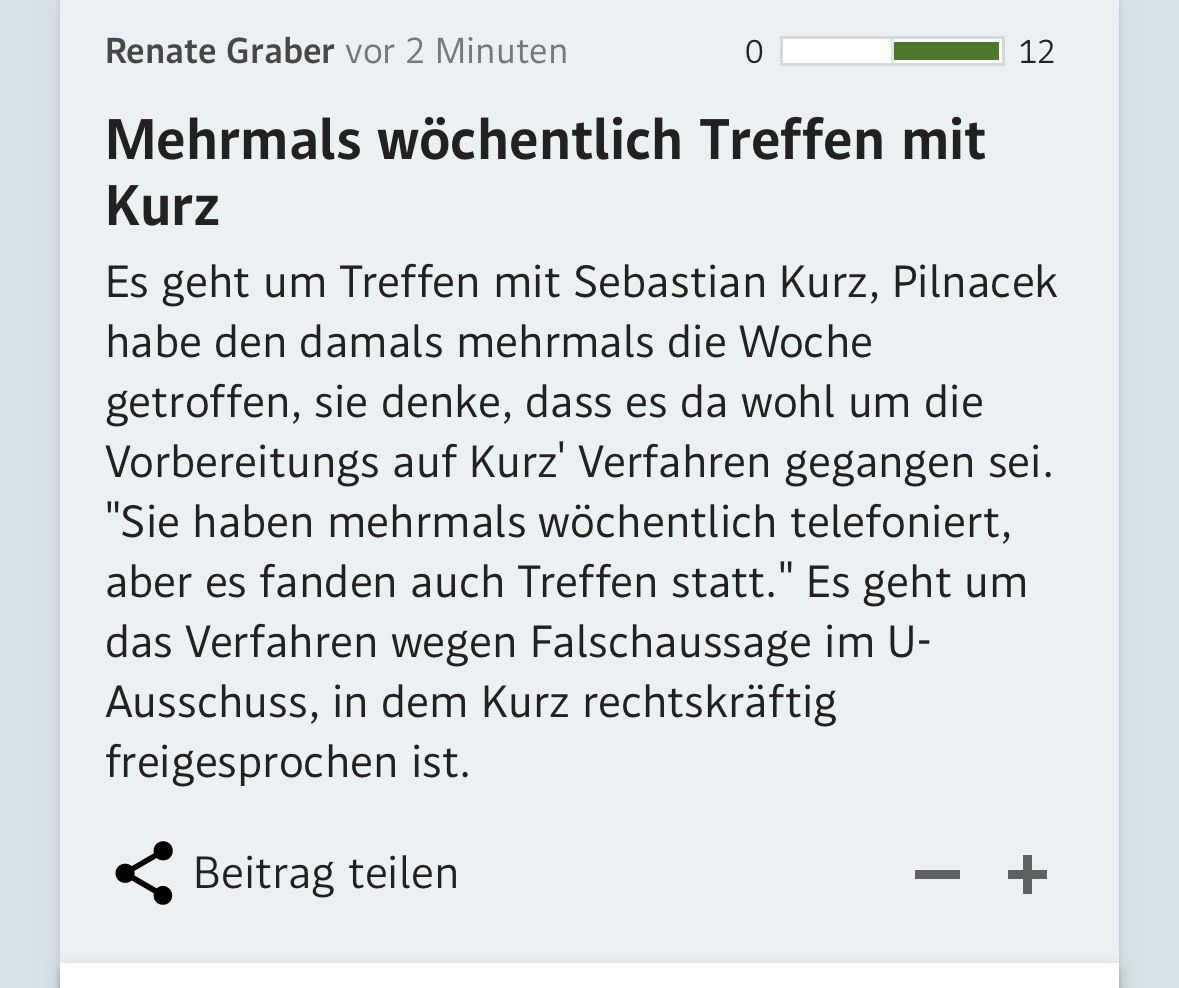Image resolution: width=1179 pixels, height=988 pixels.
Task: Open Renate Graber's author profile
Action: coord(219,51)
